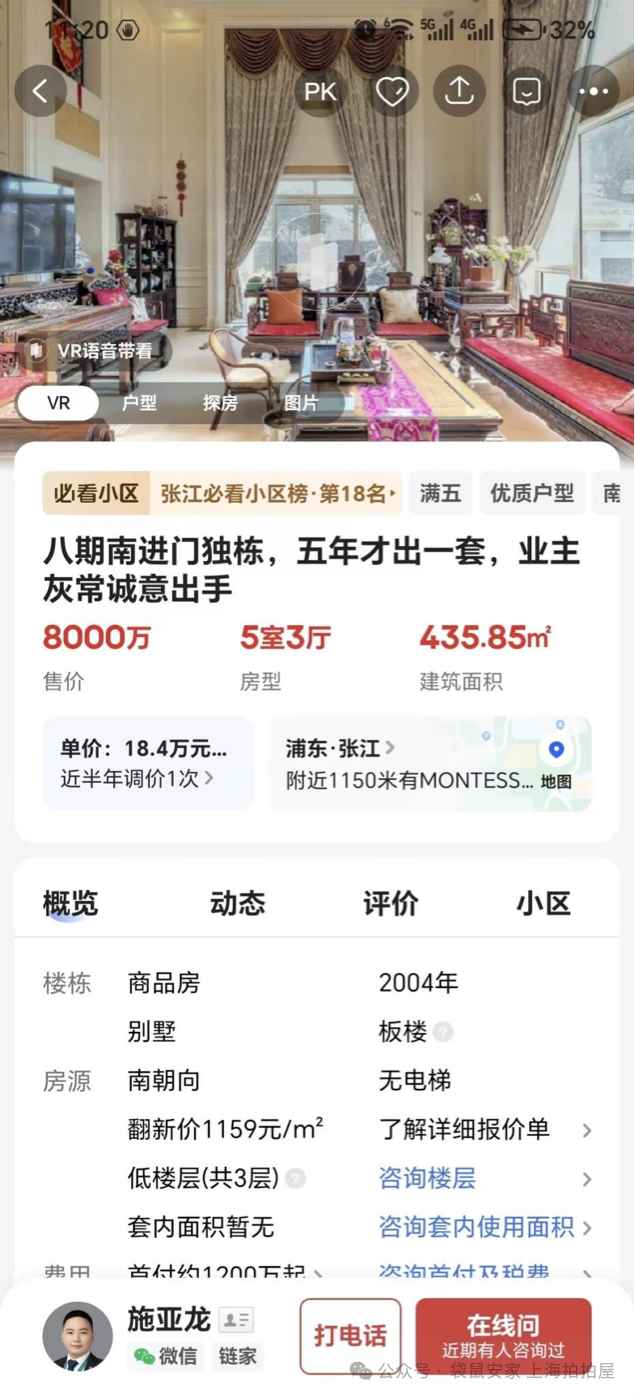This screenshot has width=635, height=1396.
Task: Open the 浦东·张江 map location card
Action: click(x=430, y=763)
